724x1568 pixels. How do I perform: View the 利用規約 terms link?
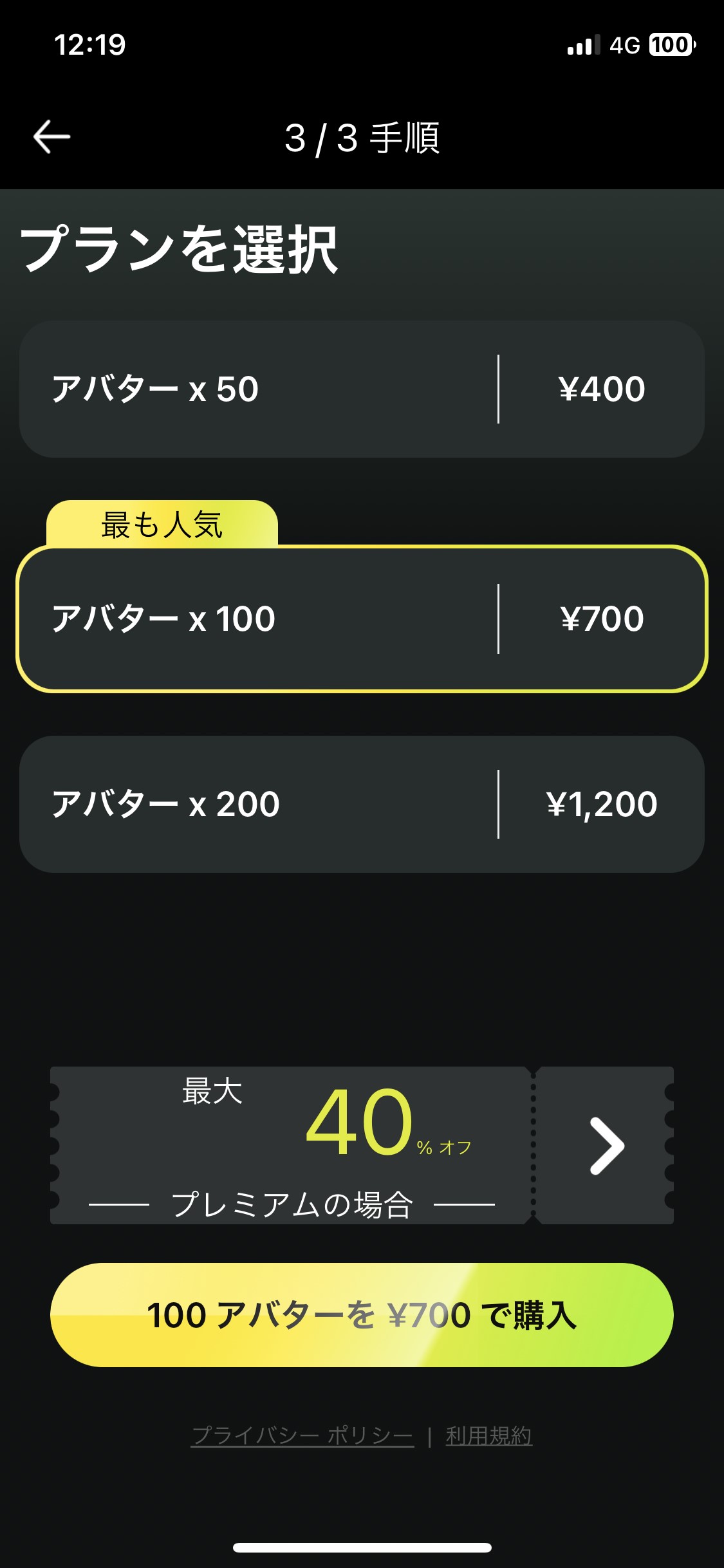(489, 1435)
